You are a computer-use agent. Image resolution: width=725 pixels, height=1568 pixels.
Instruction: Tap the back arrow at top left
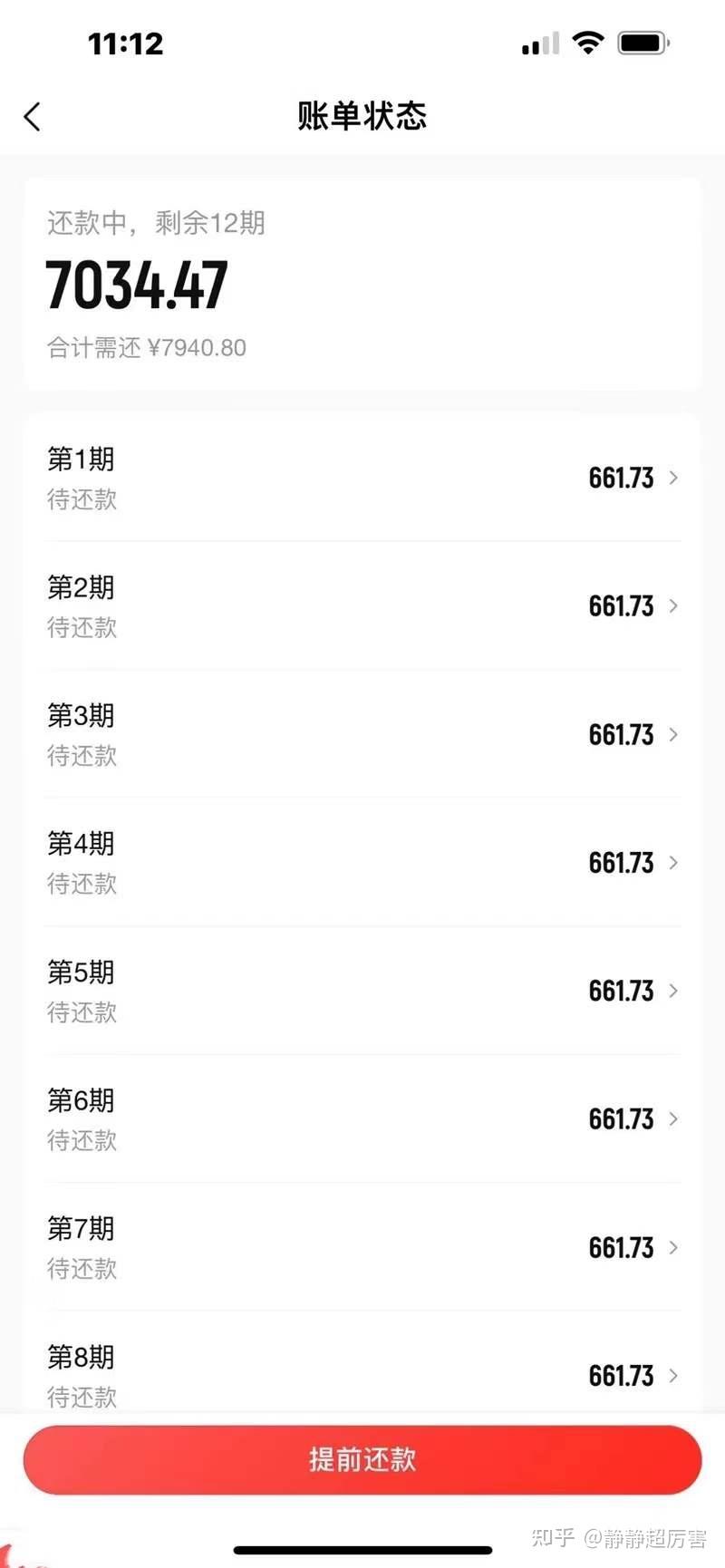[33, 116]
